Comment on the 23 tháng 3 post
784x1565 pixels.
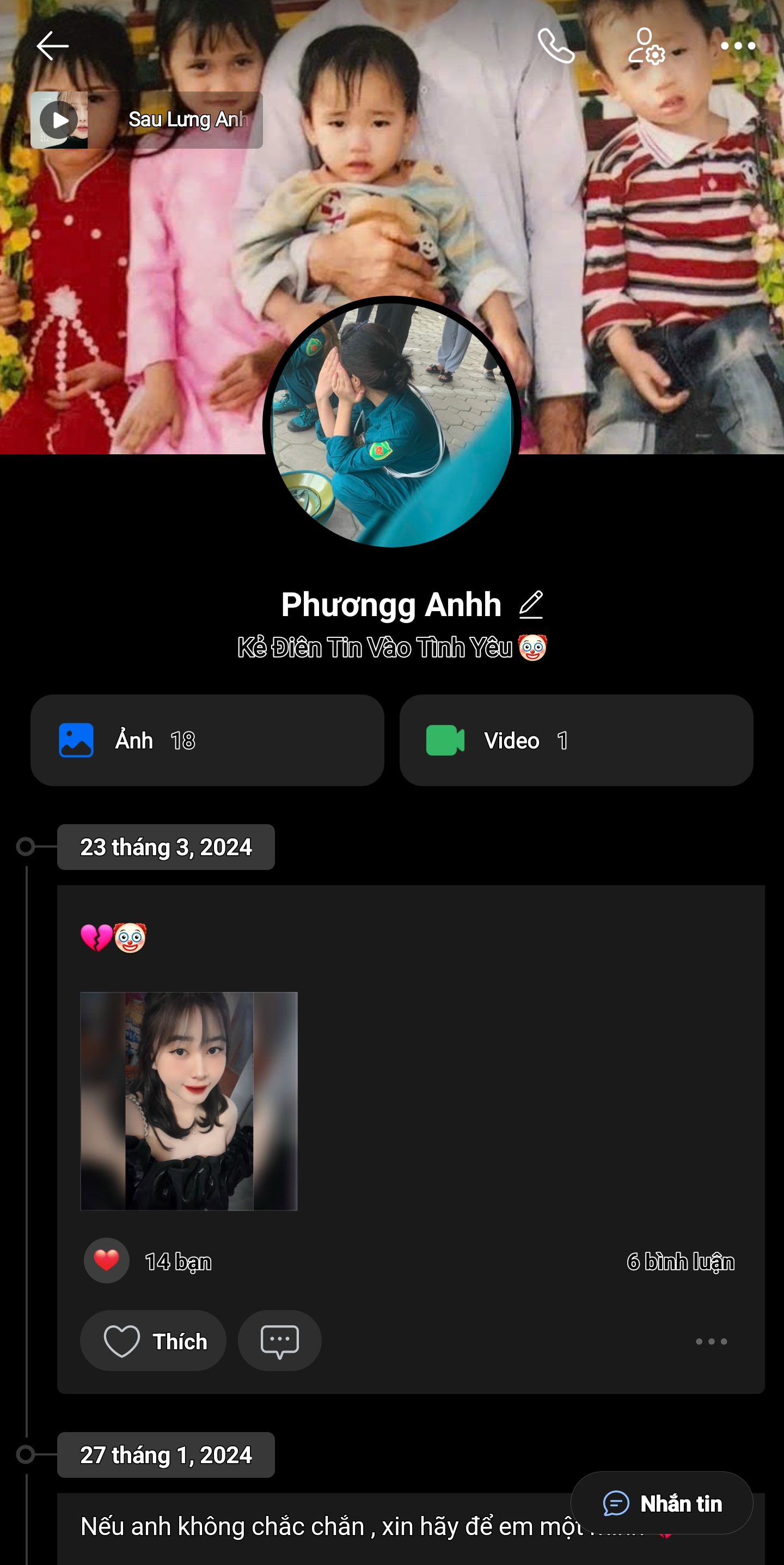pyautogui.click(x=279, y=1340)
